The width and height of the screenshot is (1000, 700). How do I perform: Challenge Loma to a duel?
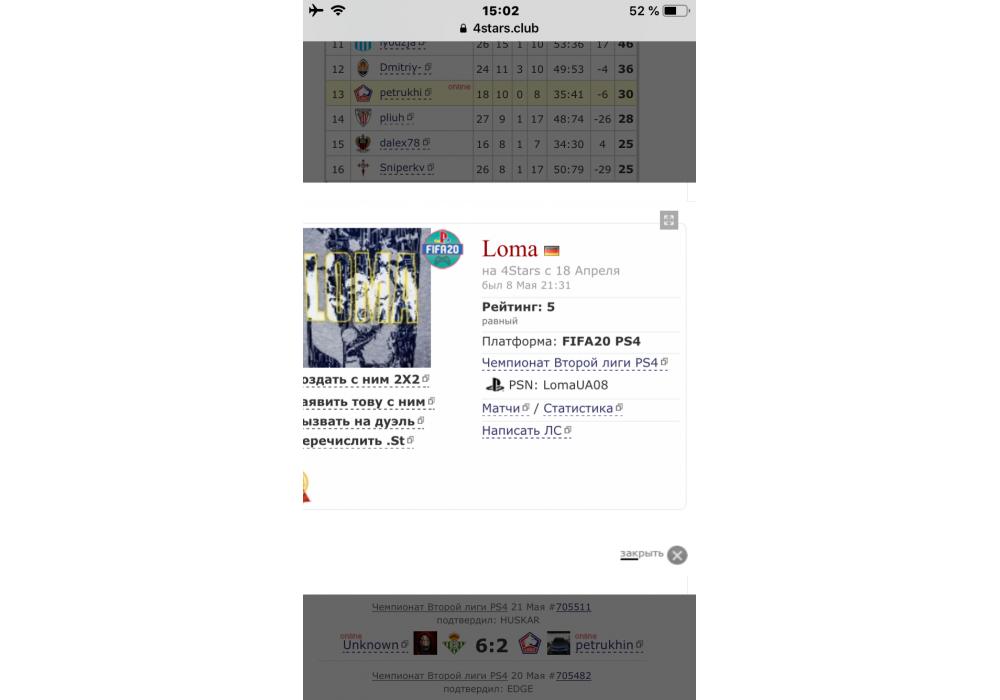pyautogui.click(x=359, y=422)
